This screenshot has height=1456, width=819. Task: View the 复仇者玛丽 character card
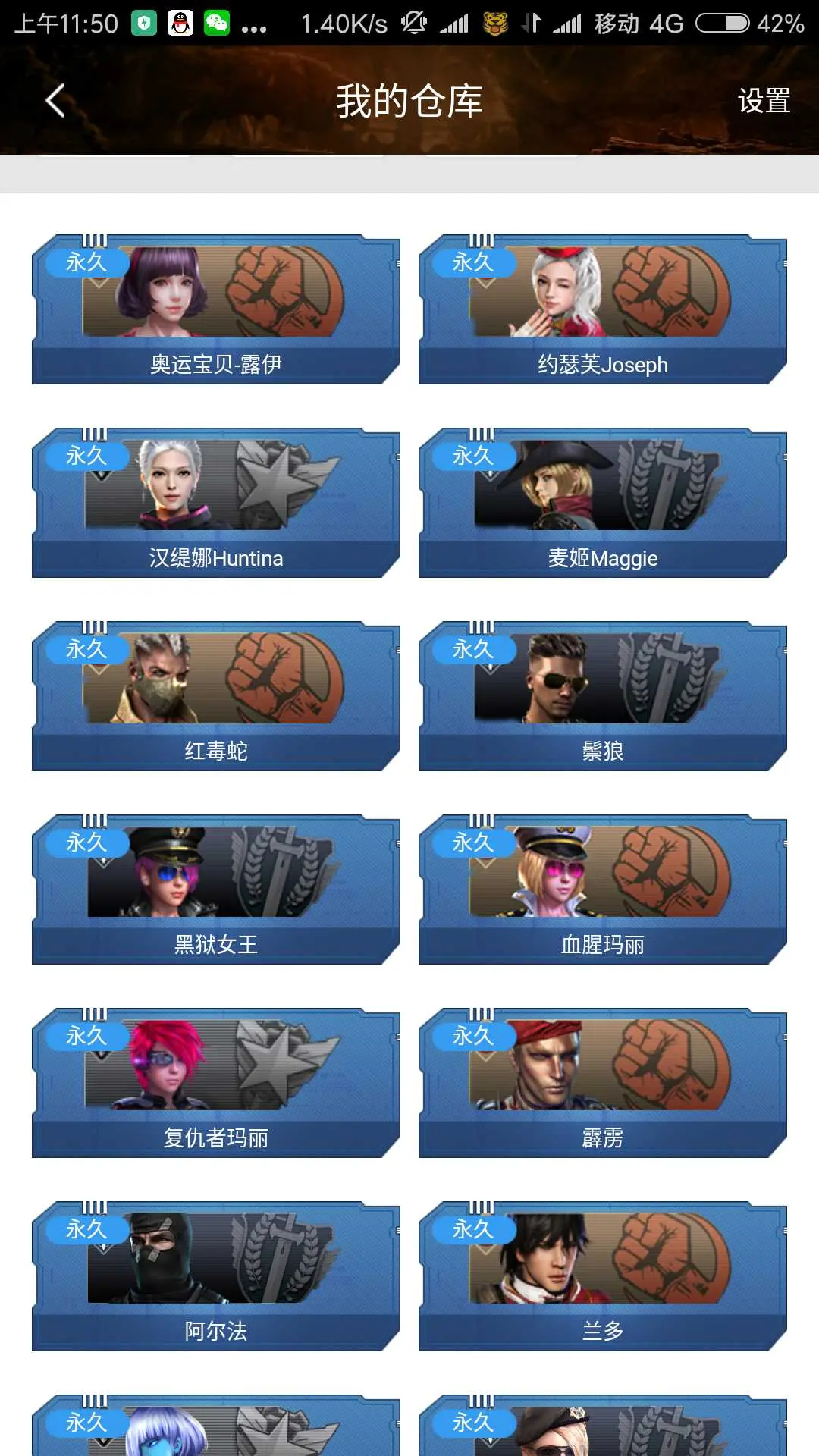point(216,1083)
